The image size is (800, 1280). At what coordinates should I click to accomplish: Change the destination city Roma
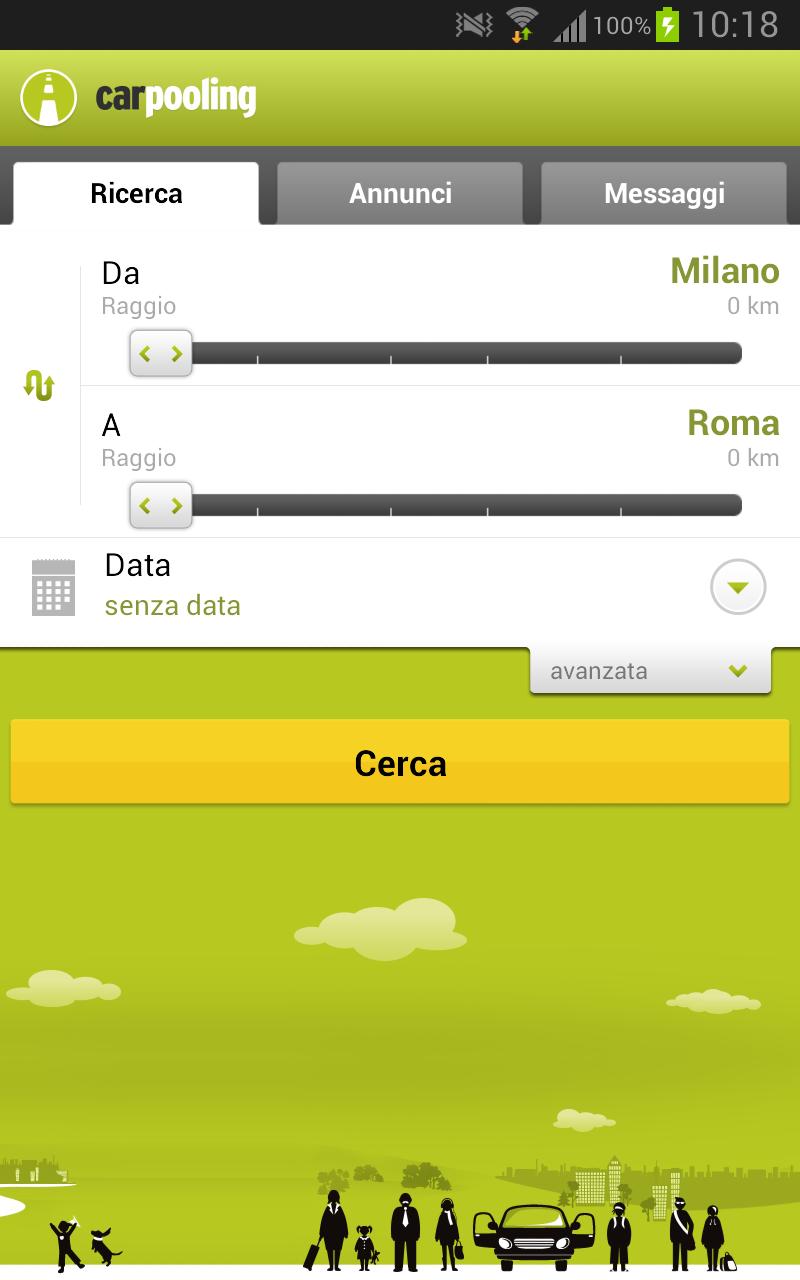732,423
